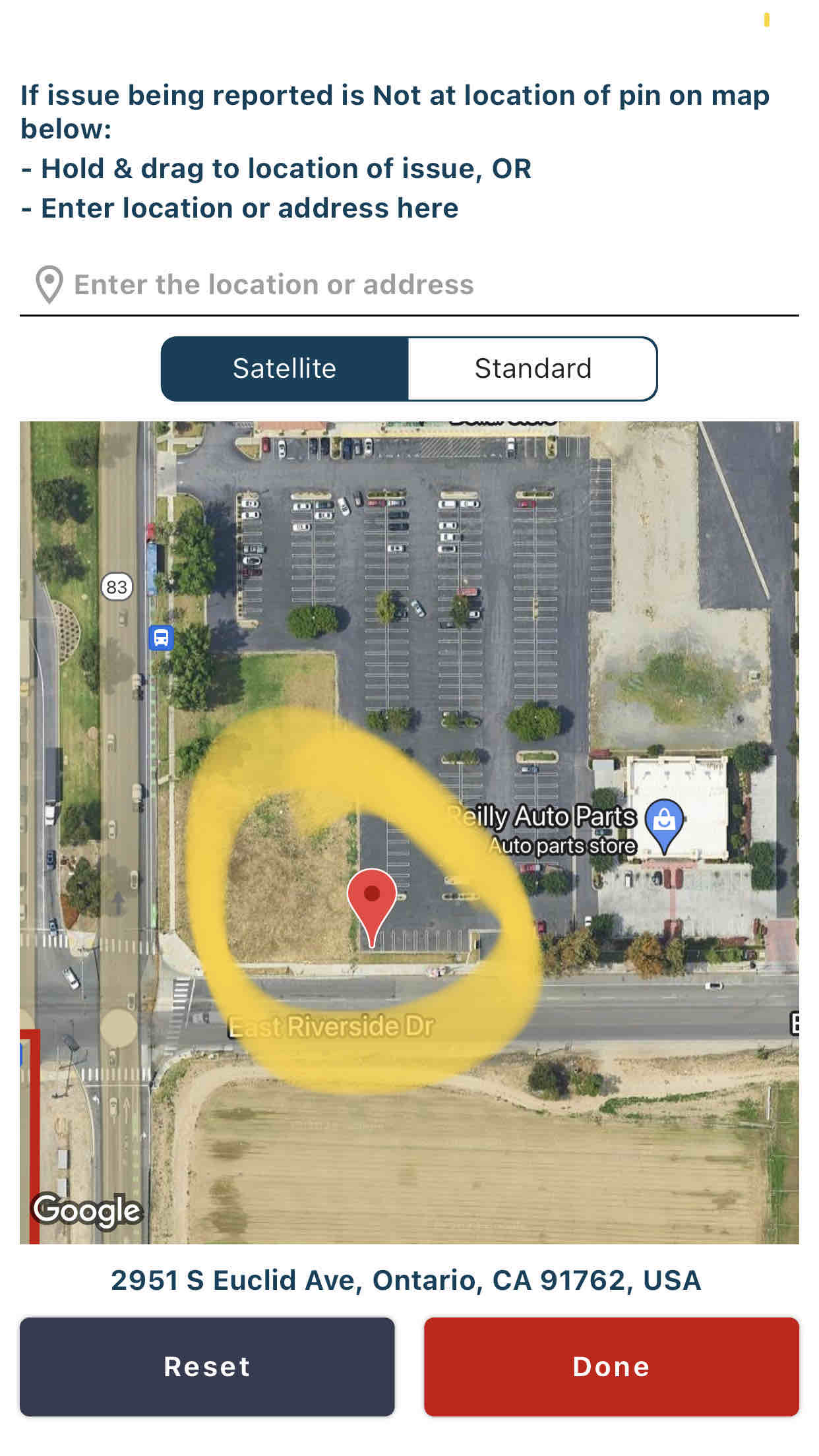This screenshot has height=1456, width=819.
Task: Confirm location with the Done button
Action: (611, 1366)
